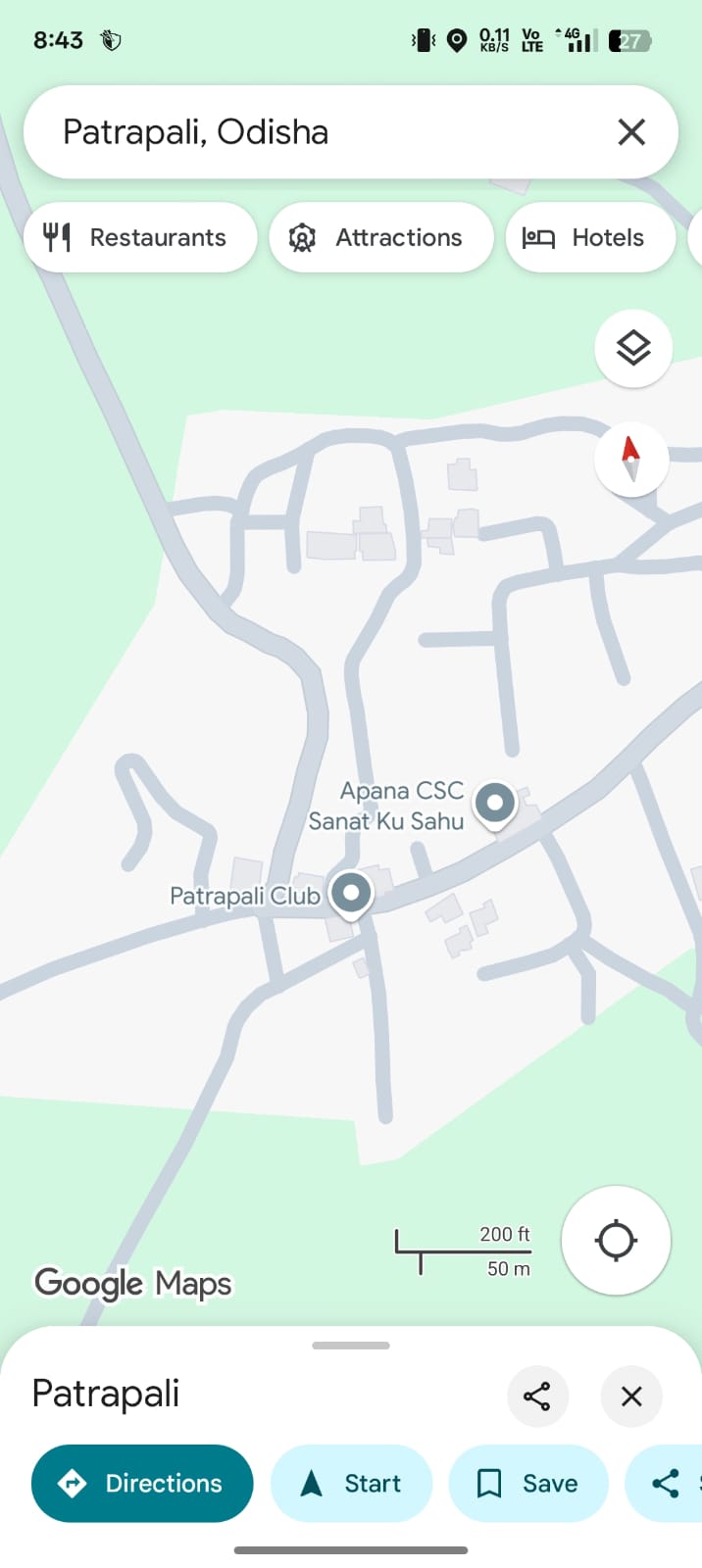Screen dimensions: 702x1568
Task: Select the Restaurants chip
Action: (x=140, y=237)
